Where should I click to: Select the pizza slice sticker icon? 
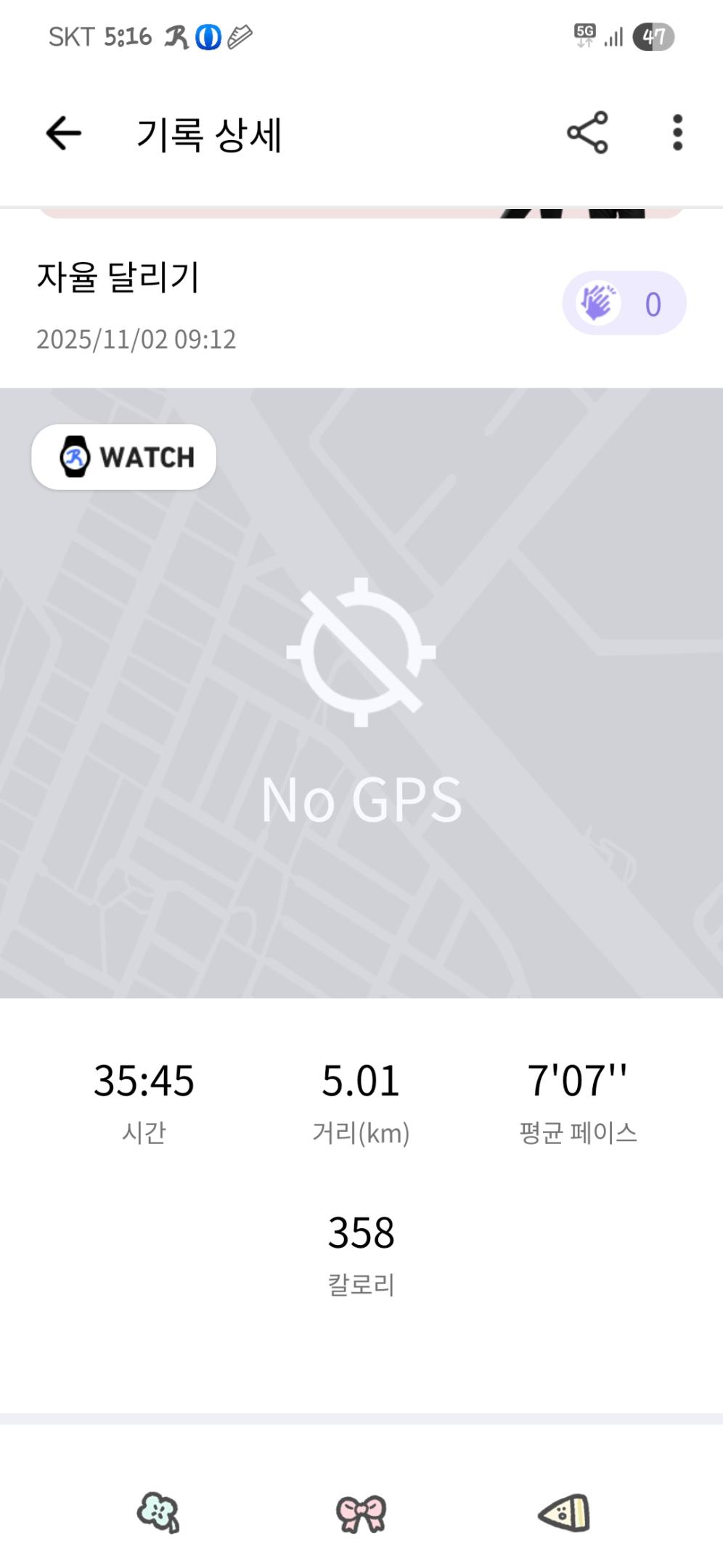pos(564,1514)
